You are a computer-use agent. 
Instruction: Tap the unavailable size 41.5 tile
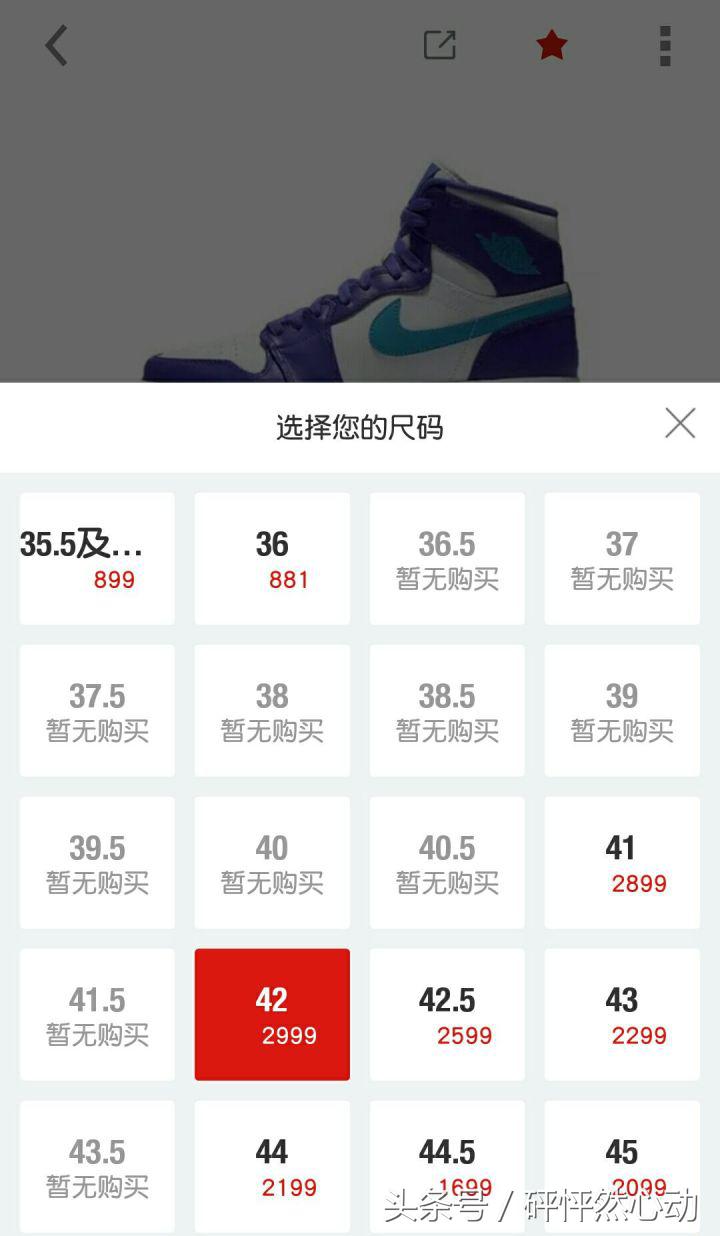(96, 1013)
